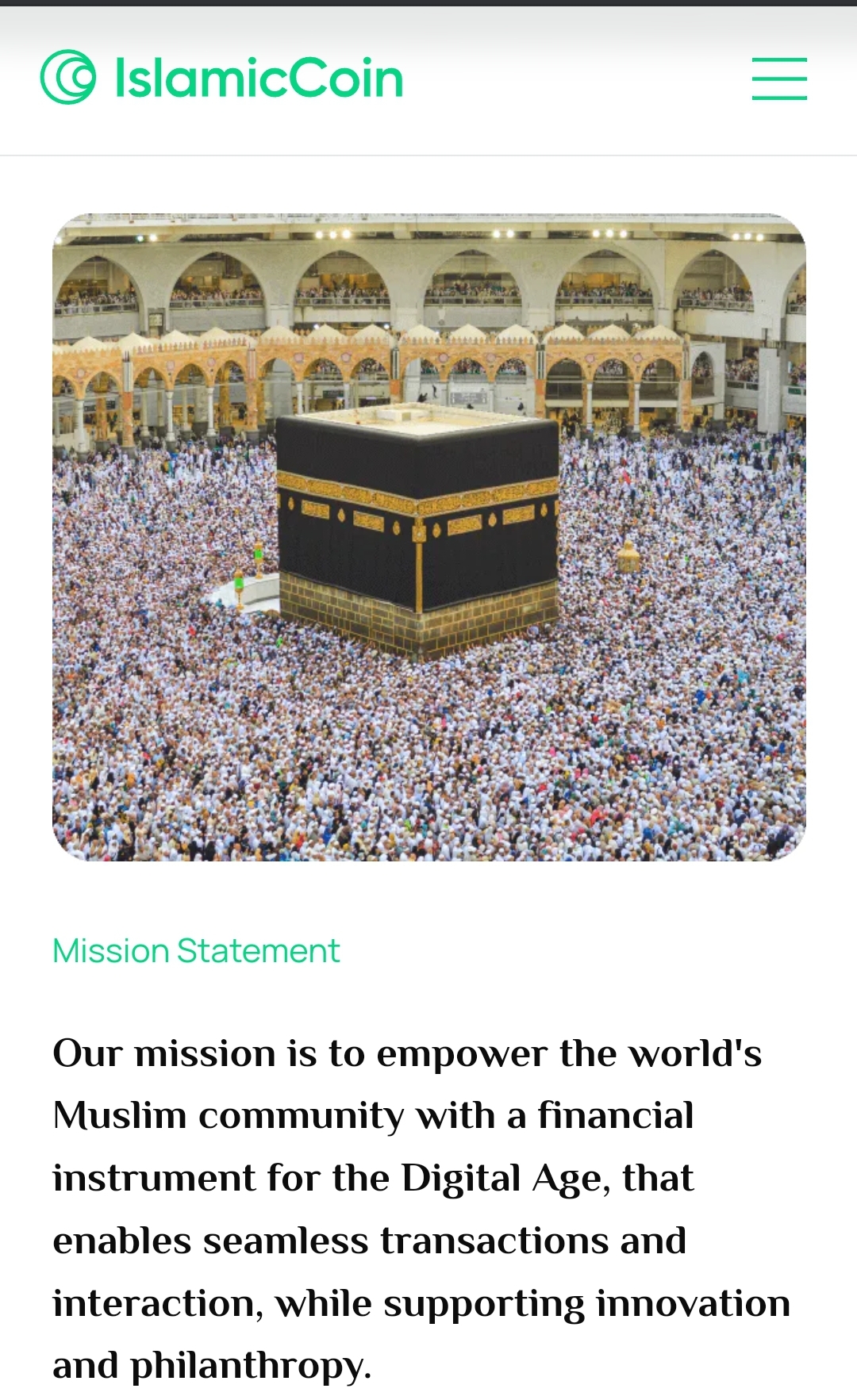Open the hamburger navigation menu
The width and height of the screenshot is (857, 1400).
click(x=779, y=79)
